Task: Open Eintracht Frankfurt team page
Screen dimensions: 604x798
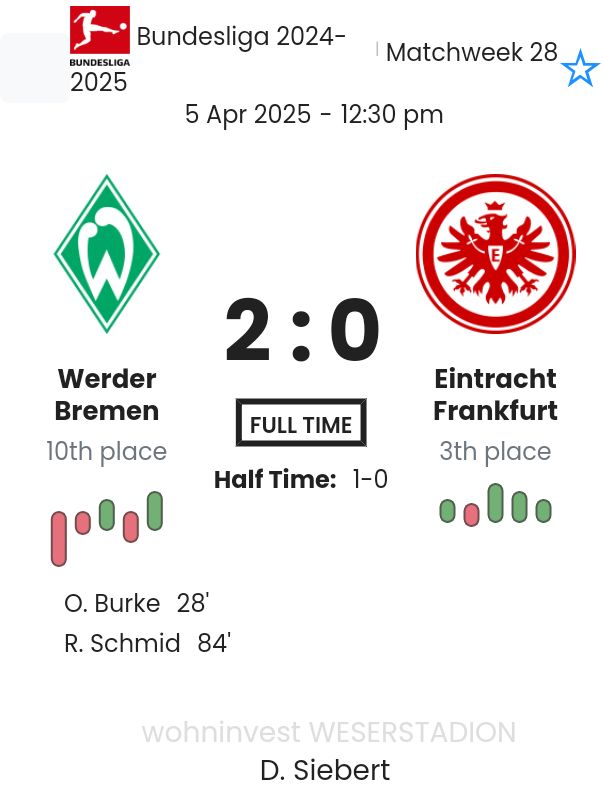Action: (x=495, y=394)
